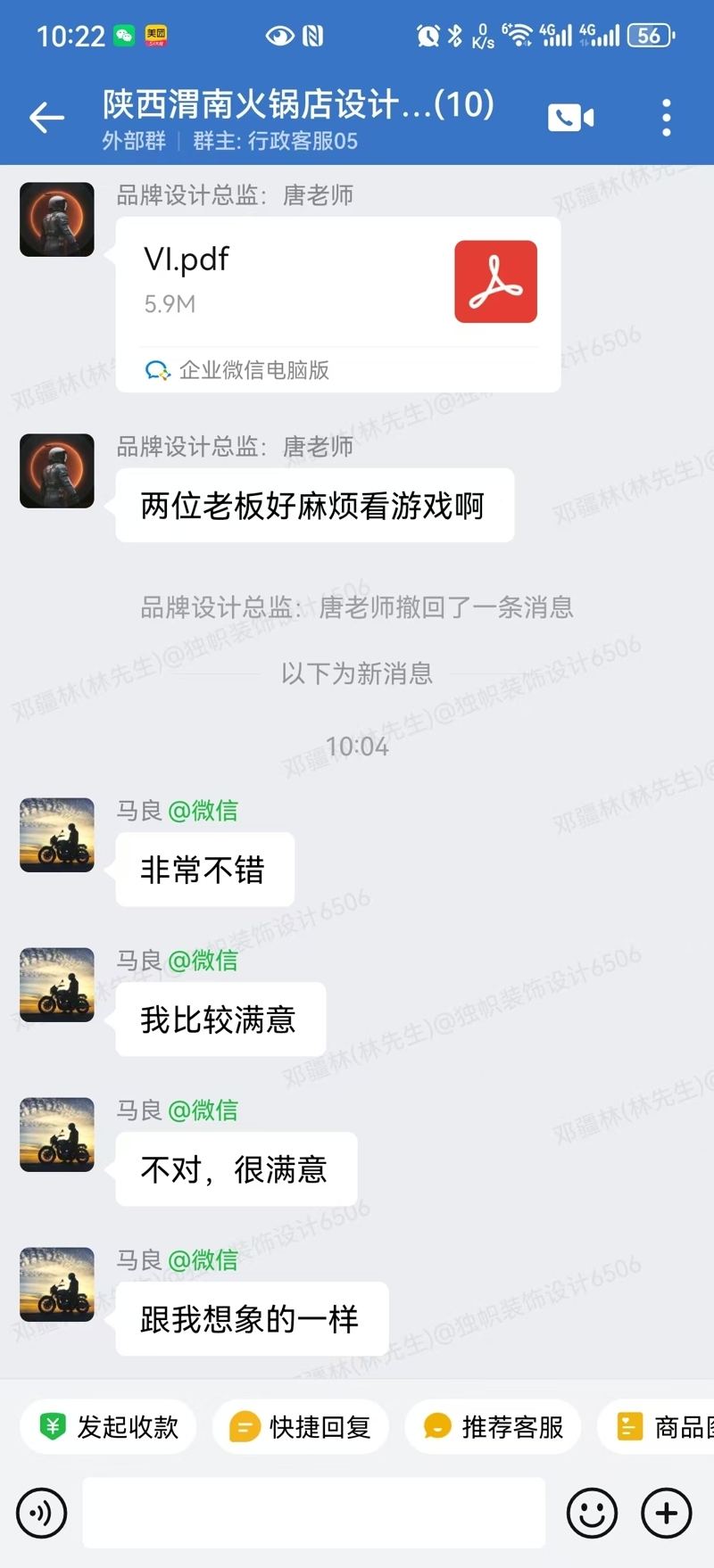Tap 唐老师's avatar beside the VI.pdf message
Image resolution: width=714 pixels, height=1568 pixels.
tap(57, 219)
